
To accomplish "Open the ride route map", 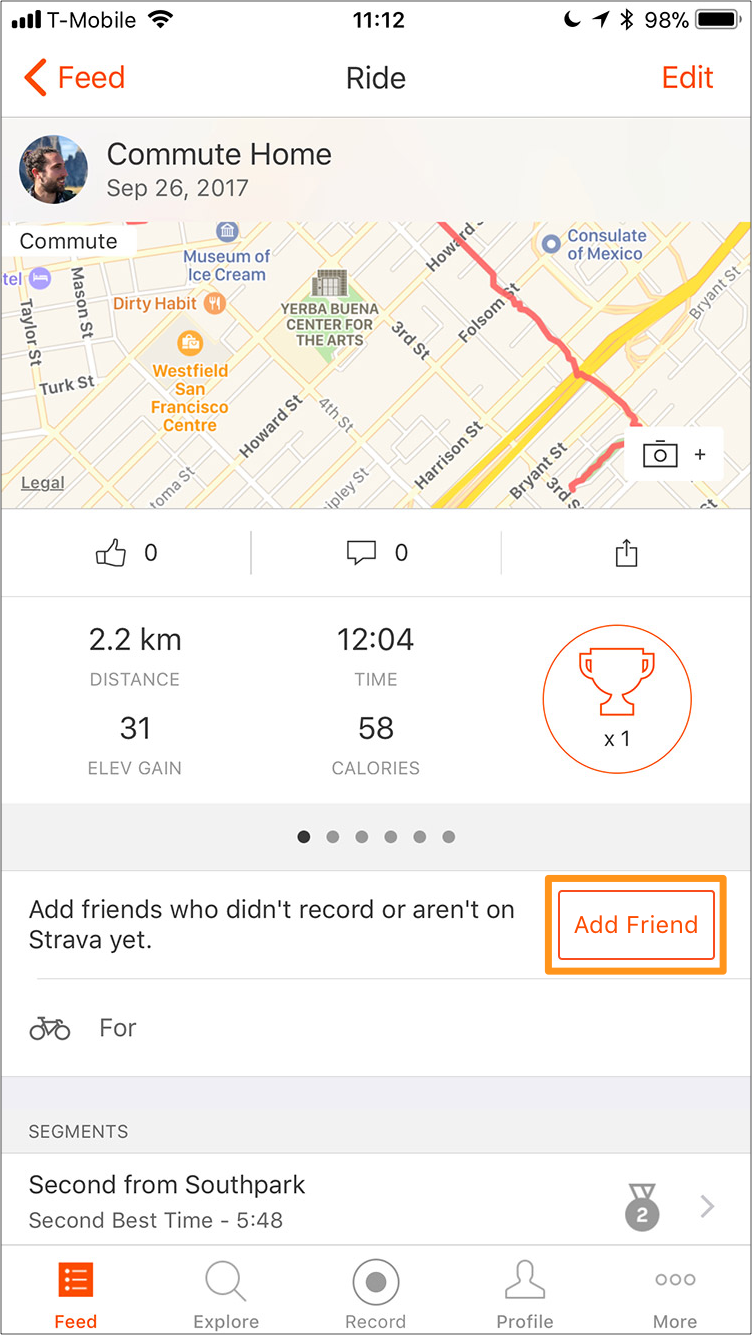I will click(376, 365).
